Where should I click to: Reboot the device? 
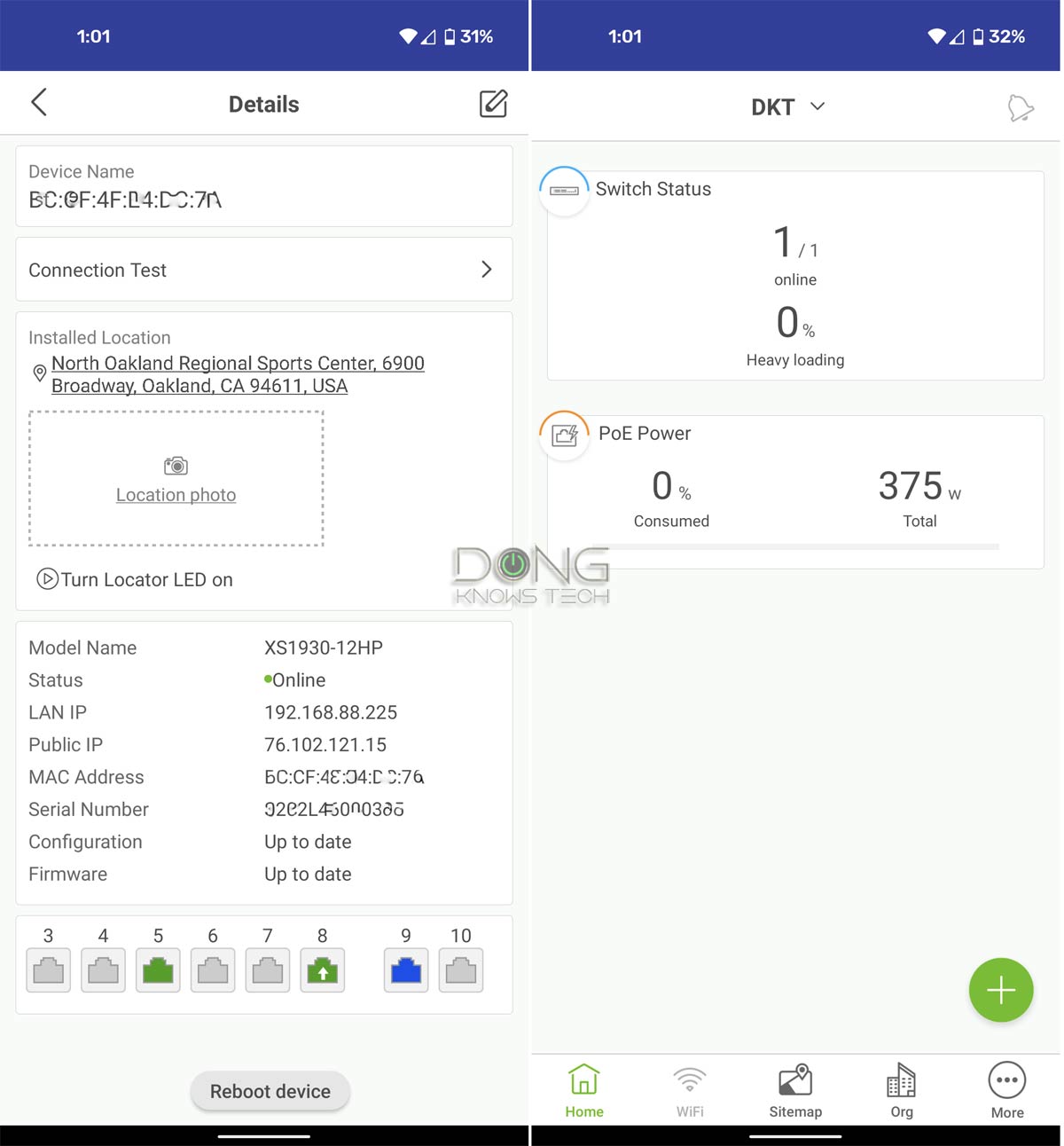pyautogui.click(x=270, y=1091)
